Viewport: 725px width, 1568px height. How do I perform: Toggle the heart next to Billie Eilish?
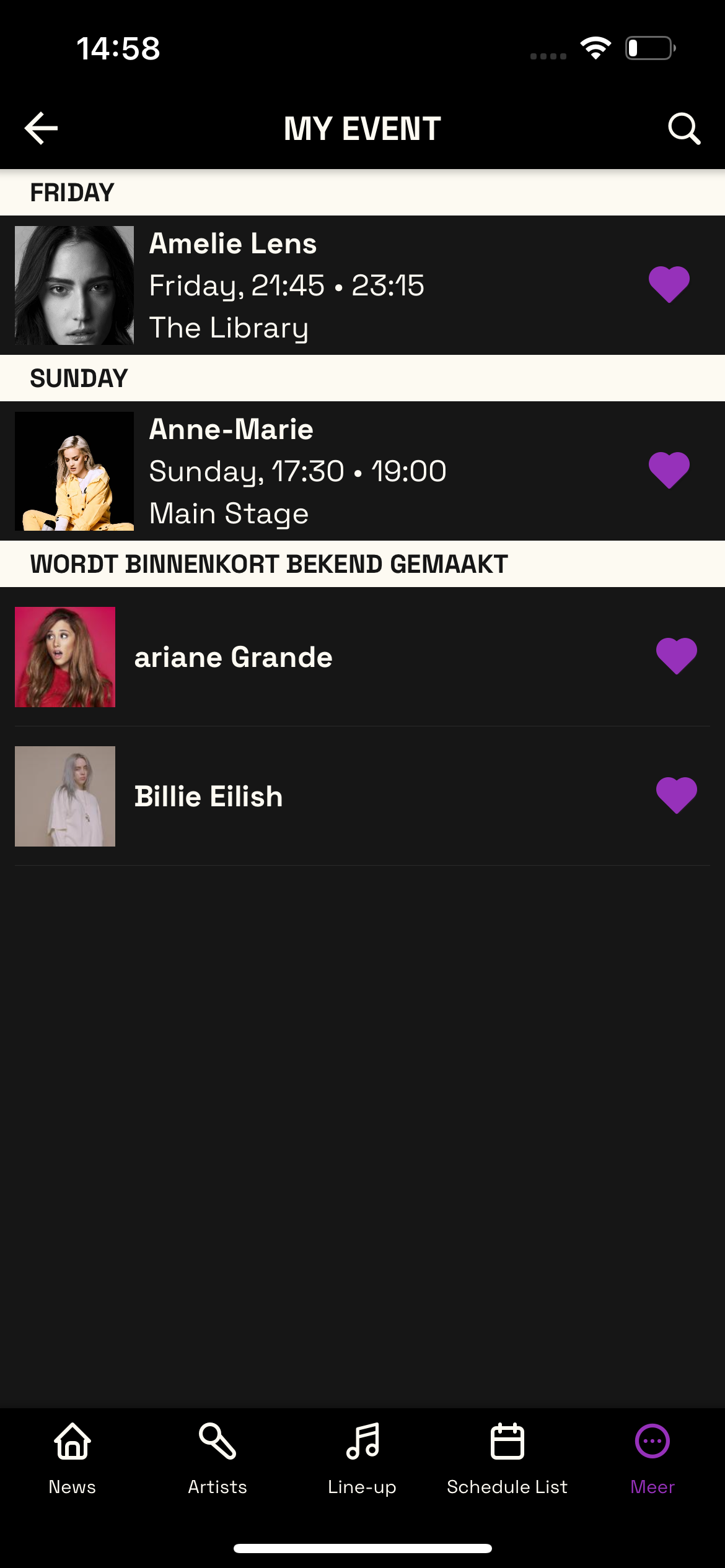pyautogui.click(x=677, y=795)
